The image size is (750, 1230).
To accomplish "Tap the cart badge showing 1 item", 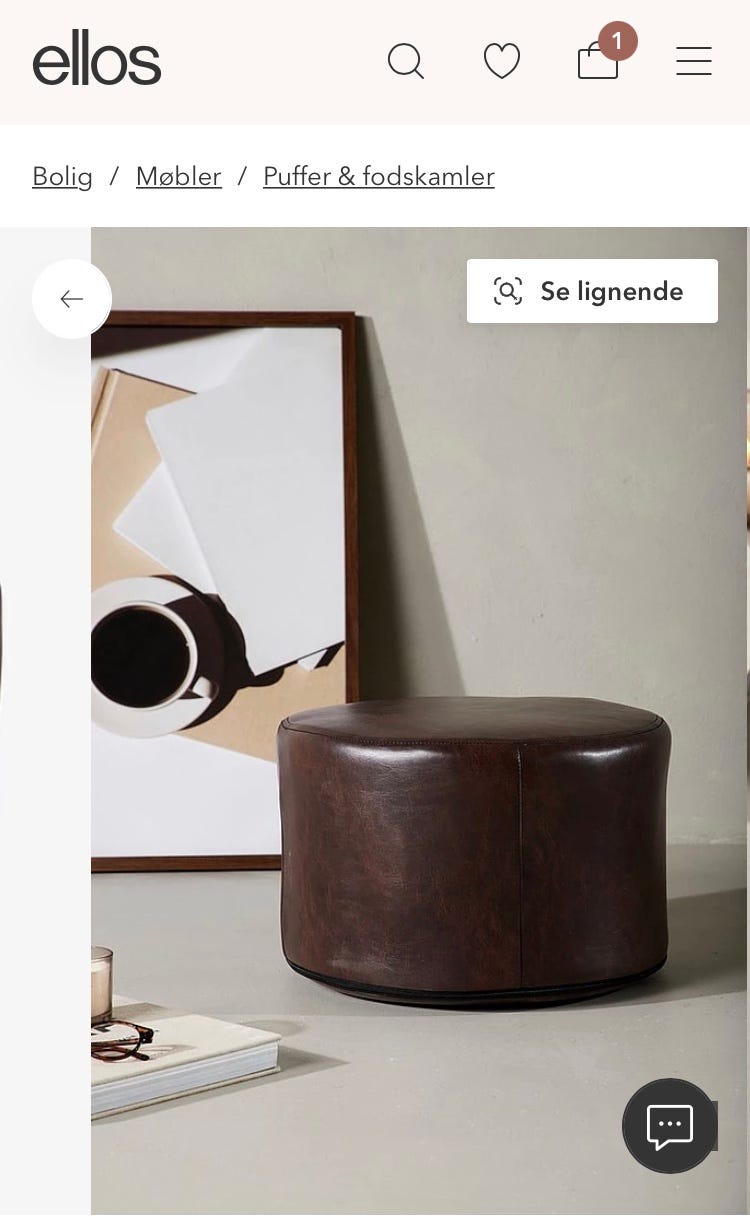I will (617, 42).
